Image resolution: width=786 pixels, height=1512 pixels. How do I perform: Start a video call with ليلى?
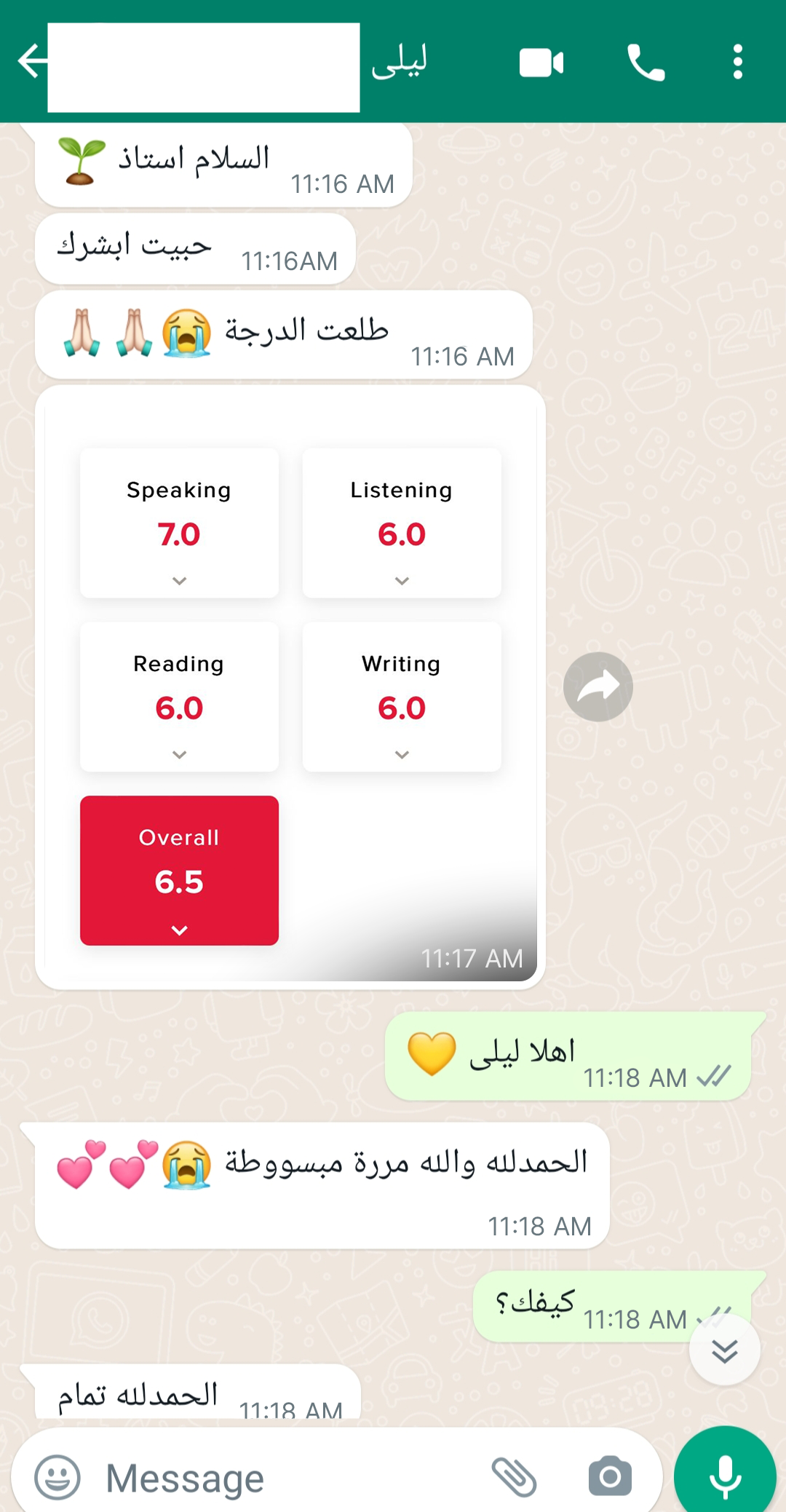(x=541, y=63)
